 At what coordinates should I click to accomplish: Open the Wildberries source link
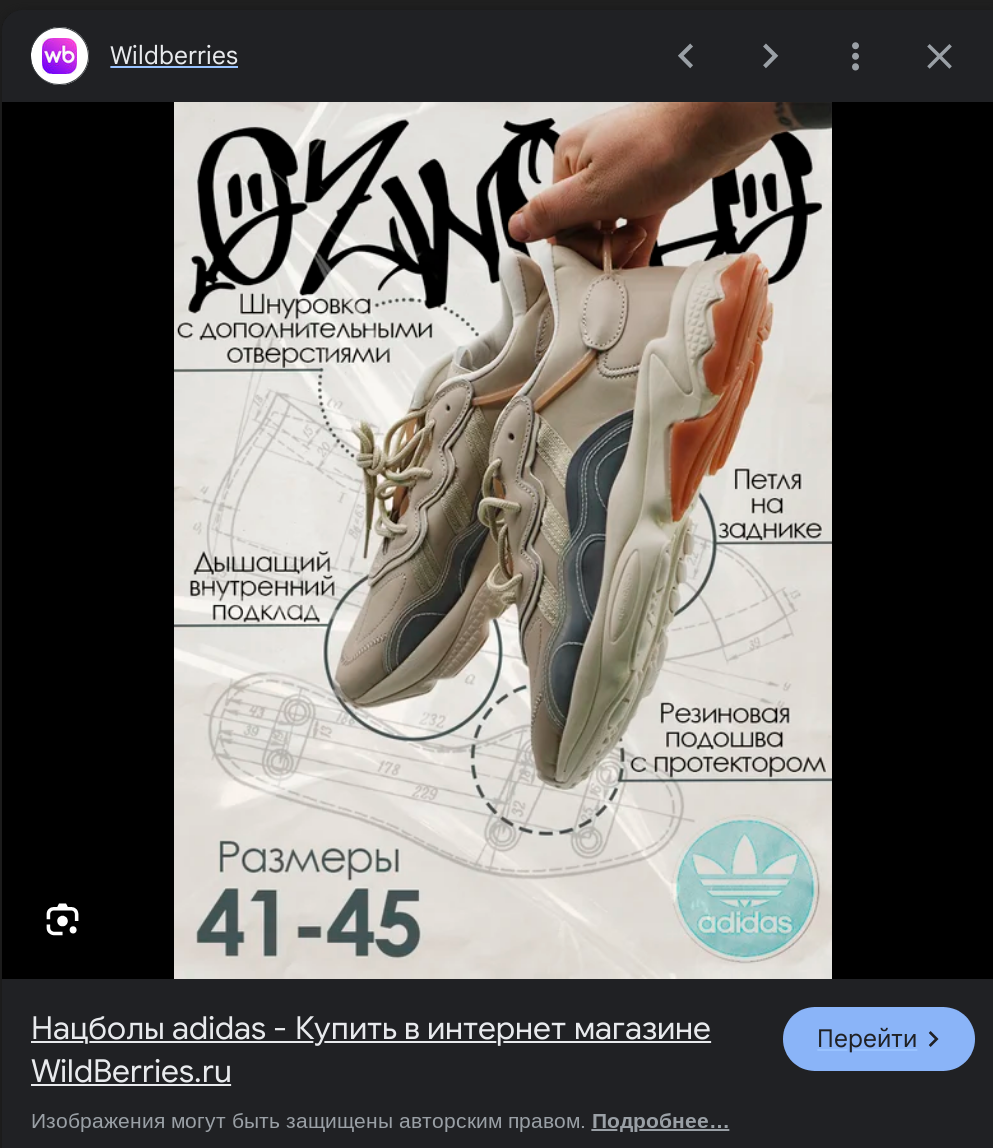(x=173, y=56)
